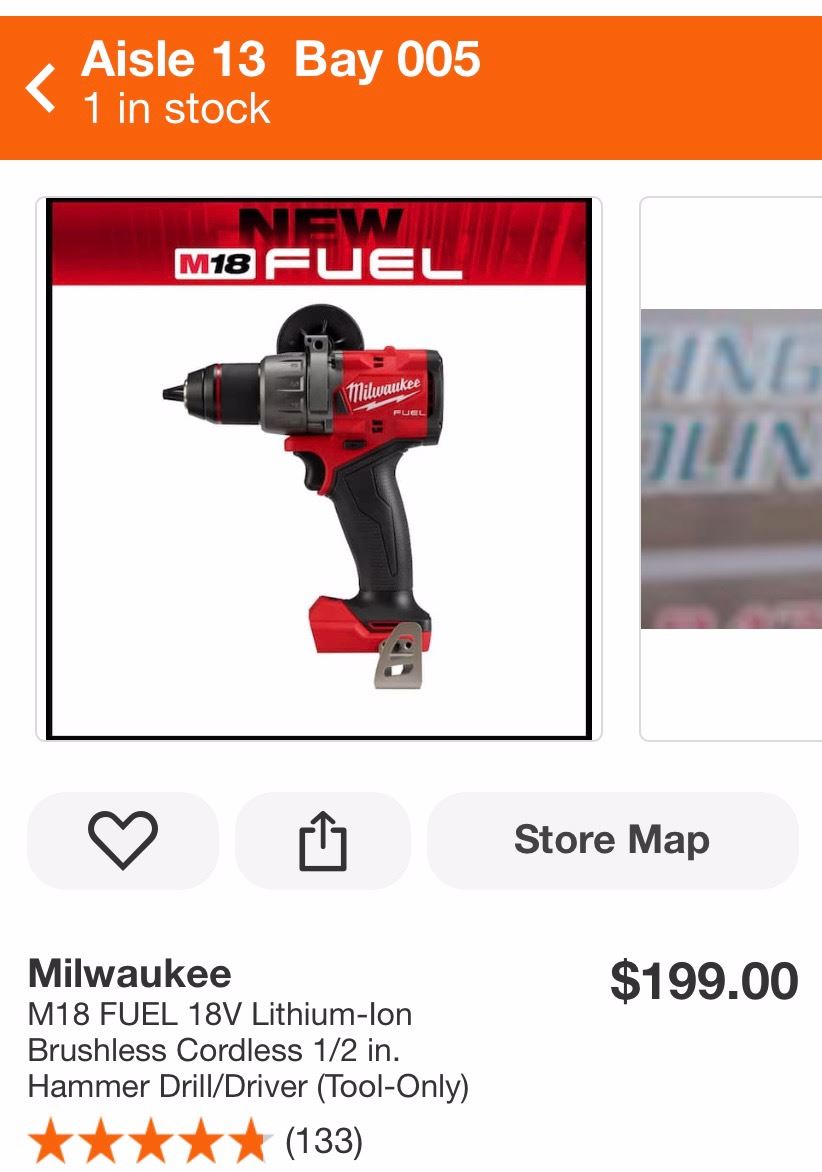
Task: View the second product image
Action: point(732,469)
